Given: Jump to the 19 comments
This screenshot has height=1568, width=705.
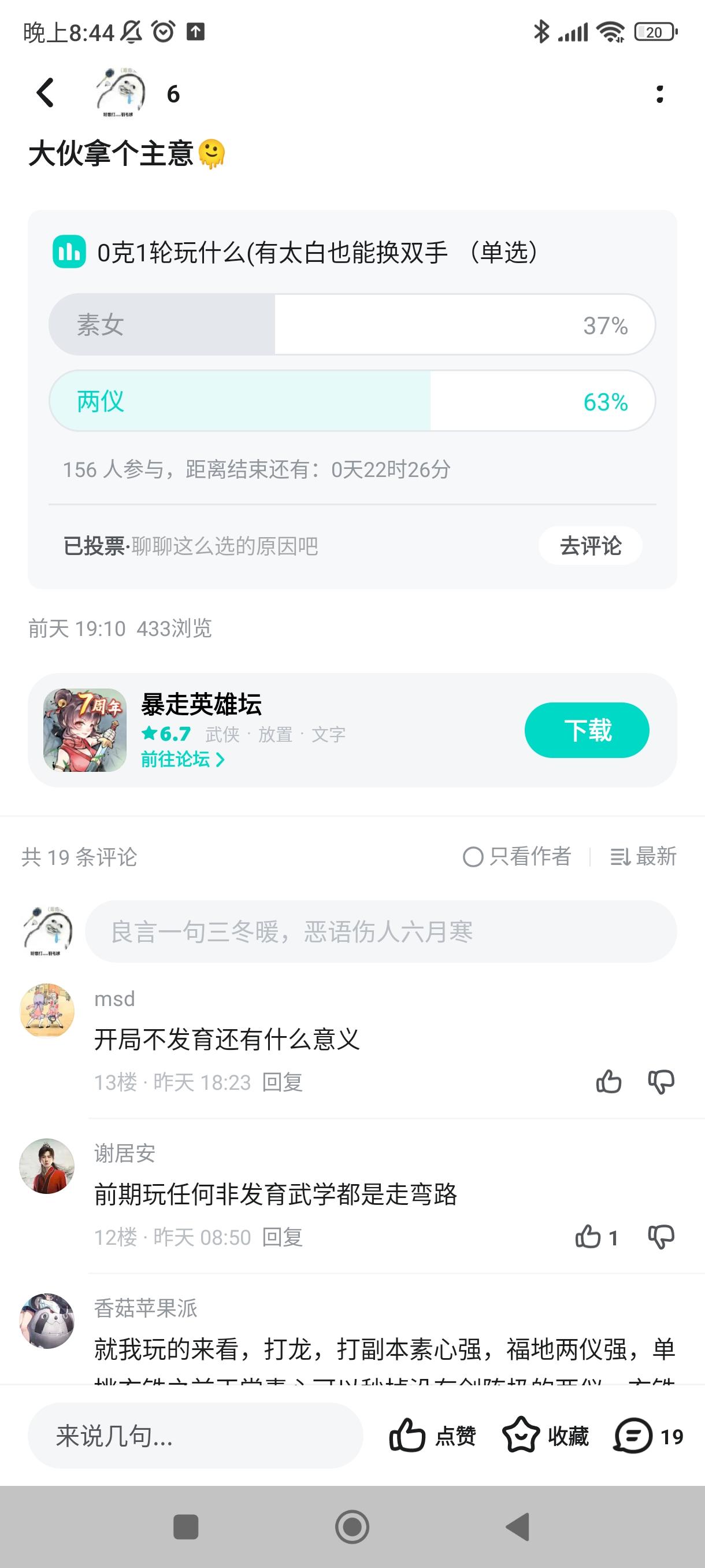Looking at the screenshot, I should pyautogui.click(x=648, y=1436).
